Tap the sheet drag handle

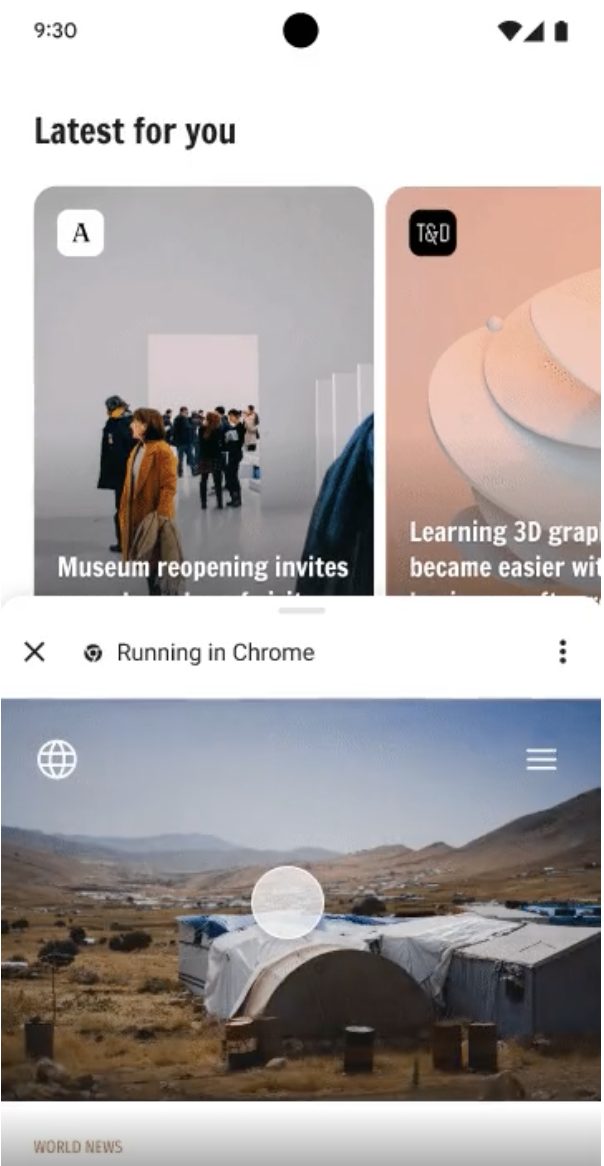[x=302, y=610]
